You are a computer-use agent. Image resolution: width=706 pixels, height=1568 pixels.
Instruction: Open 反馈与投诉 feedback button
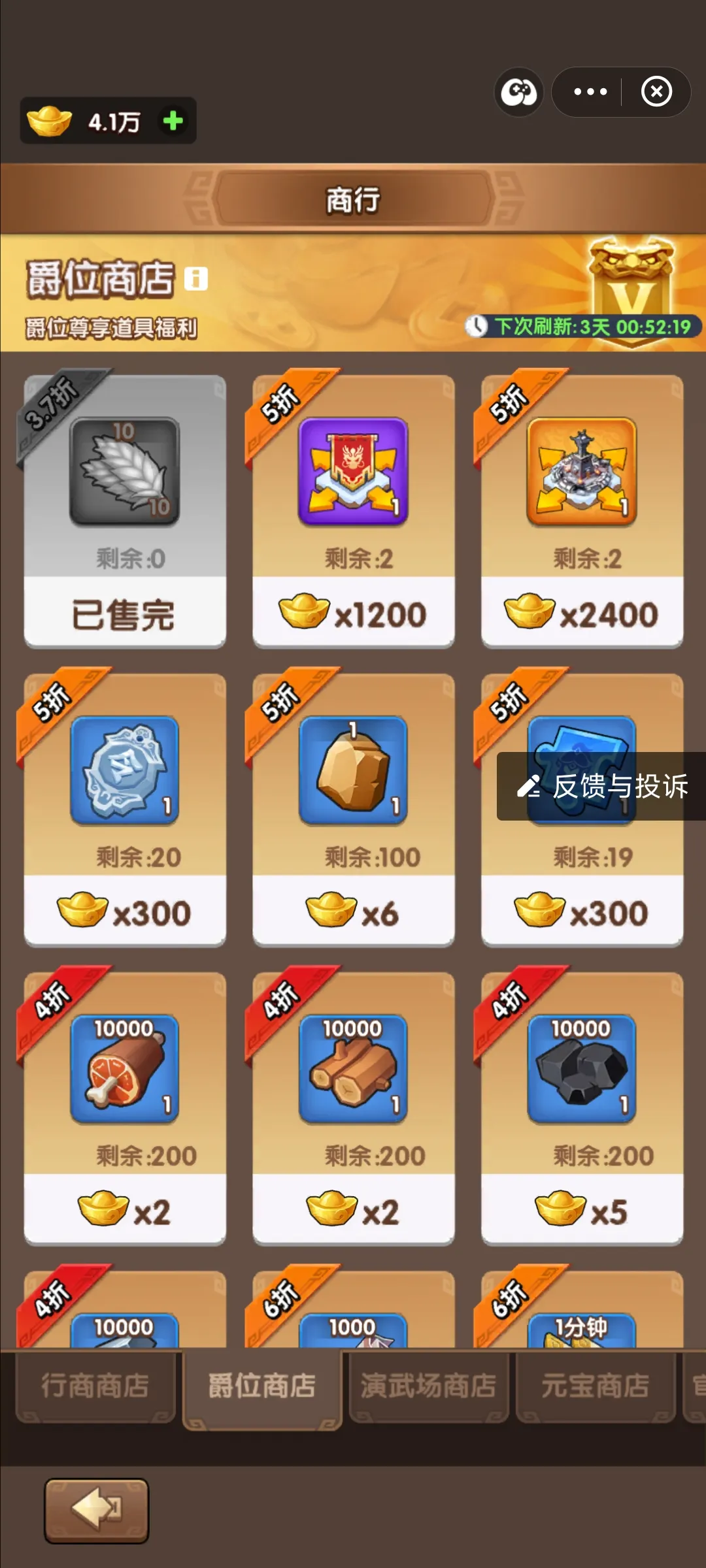coord(603,786)
